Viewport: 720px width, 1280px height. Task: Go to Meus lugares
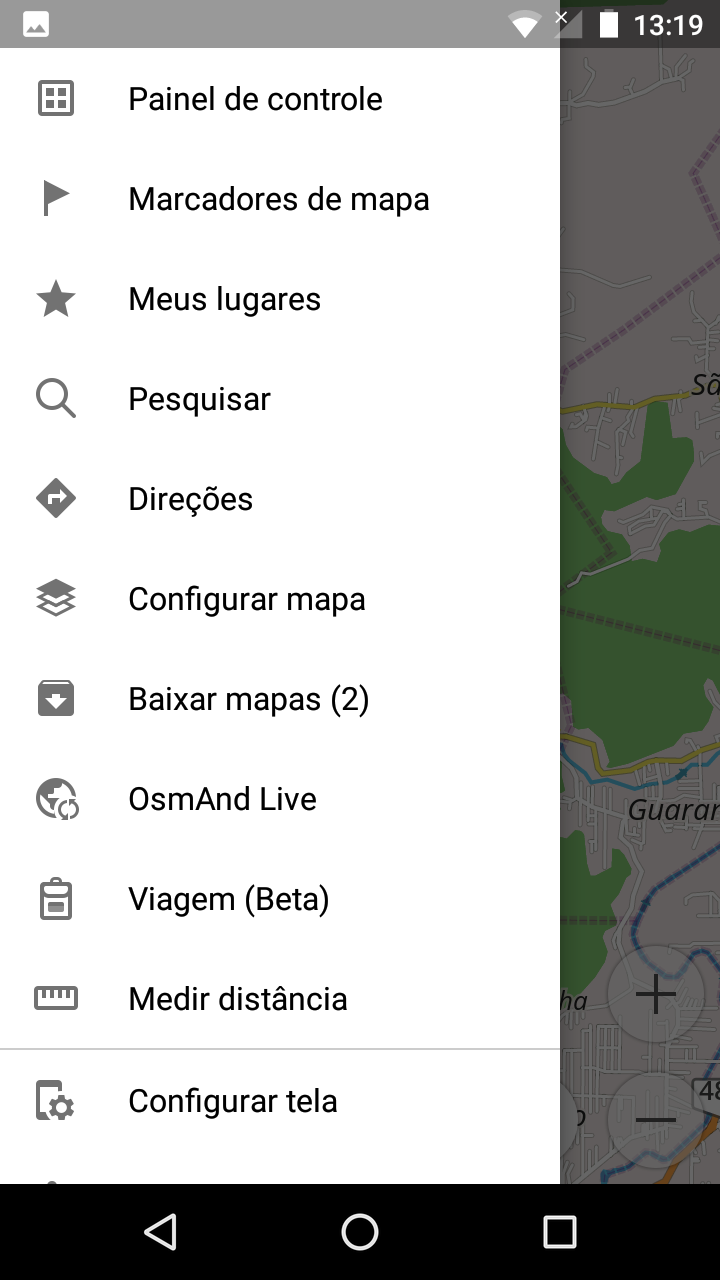(x=280, y=299)
